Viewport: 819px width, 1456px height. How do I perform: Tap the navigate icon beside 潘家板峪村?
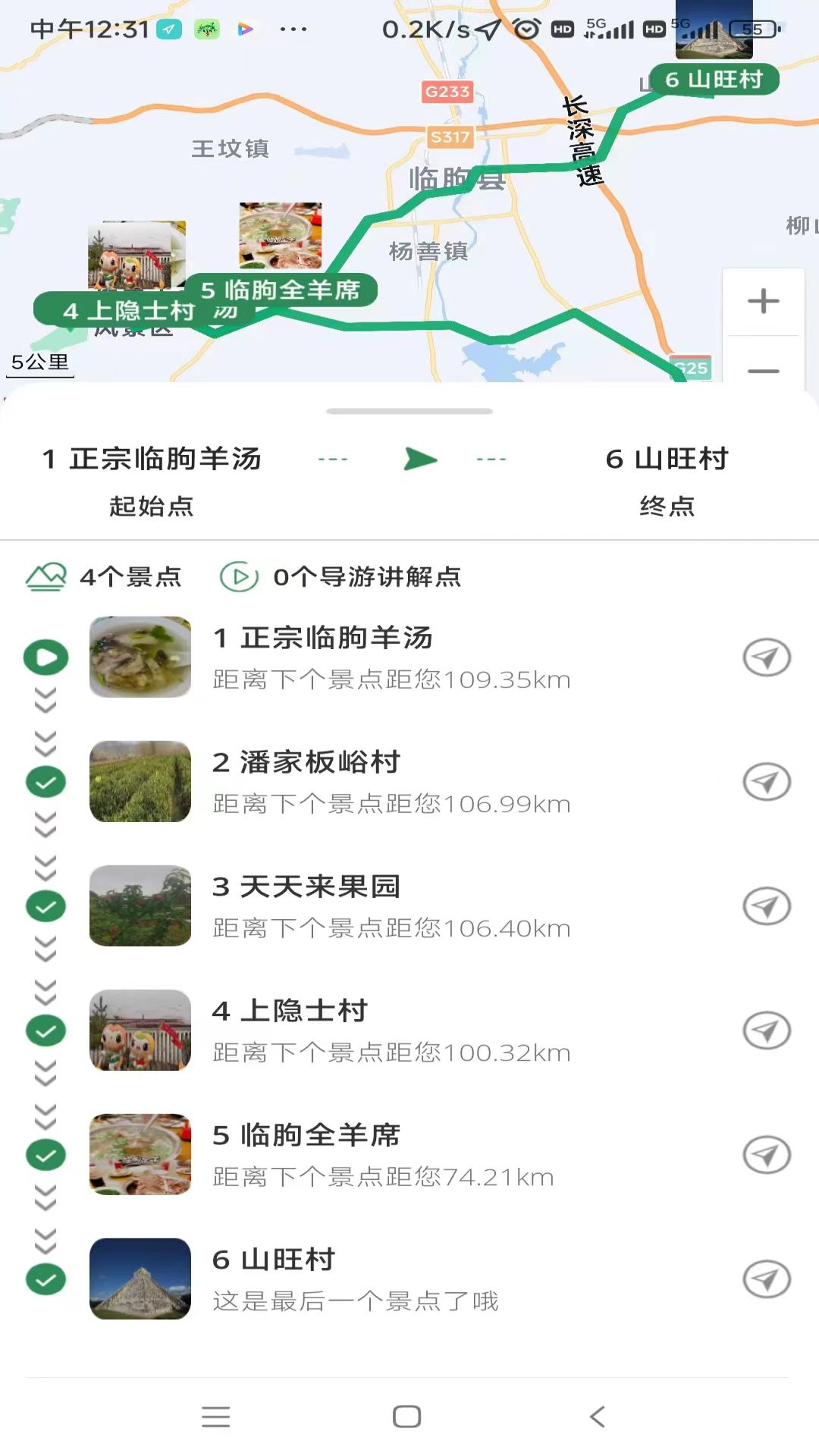pos(768,781)
